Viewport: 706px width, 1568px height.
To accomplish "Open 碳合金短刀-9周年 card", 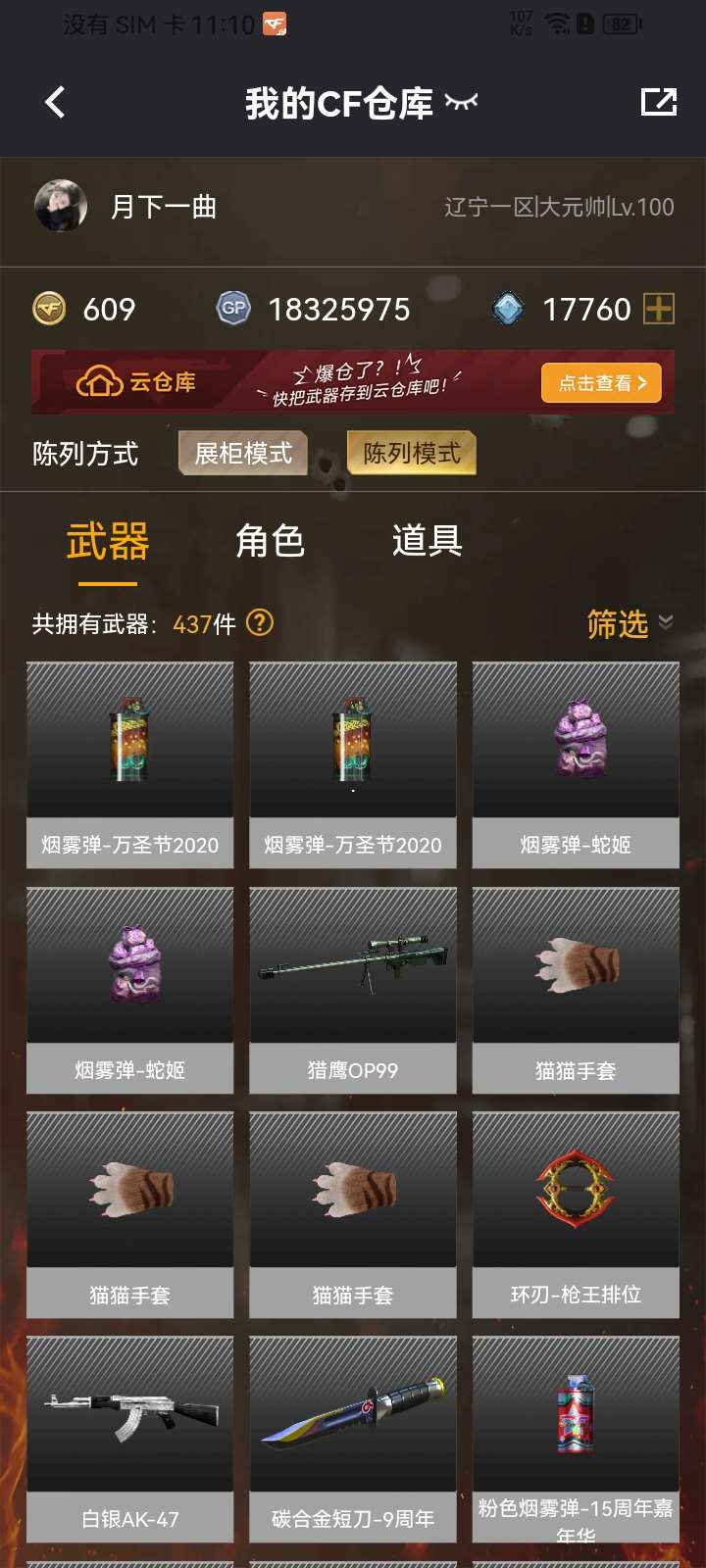I will [353, 1439].
